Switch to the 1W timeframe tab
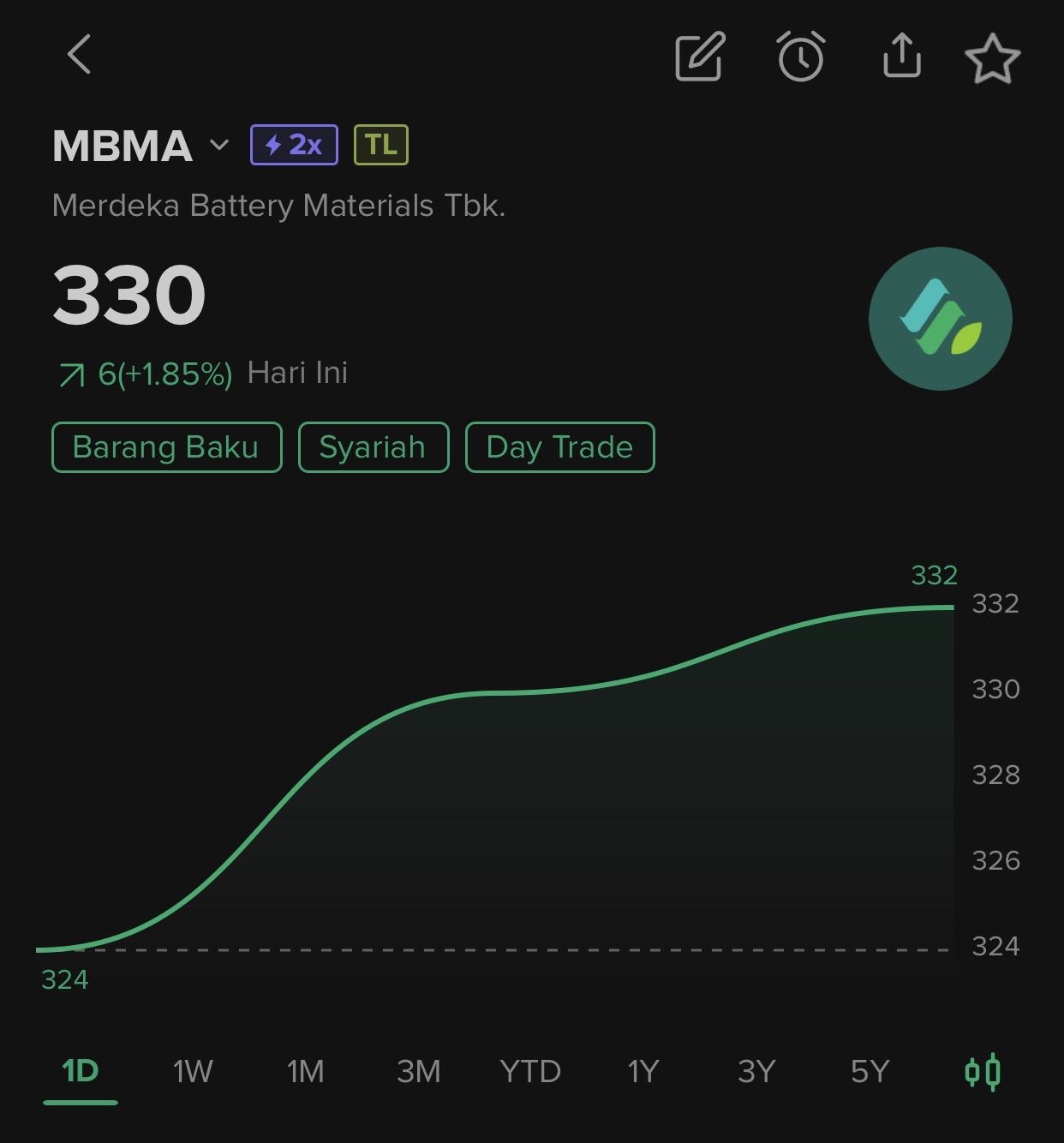Screen dimensions: 1064x1143 tap(192, 1071)
